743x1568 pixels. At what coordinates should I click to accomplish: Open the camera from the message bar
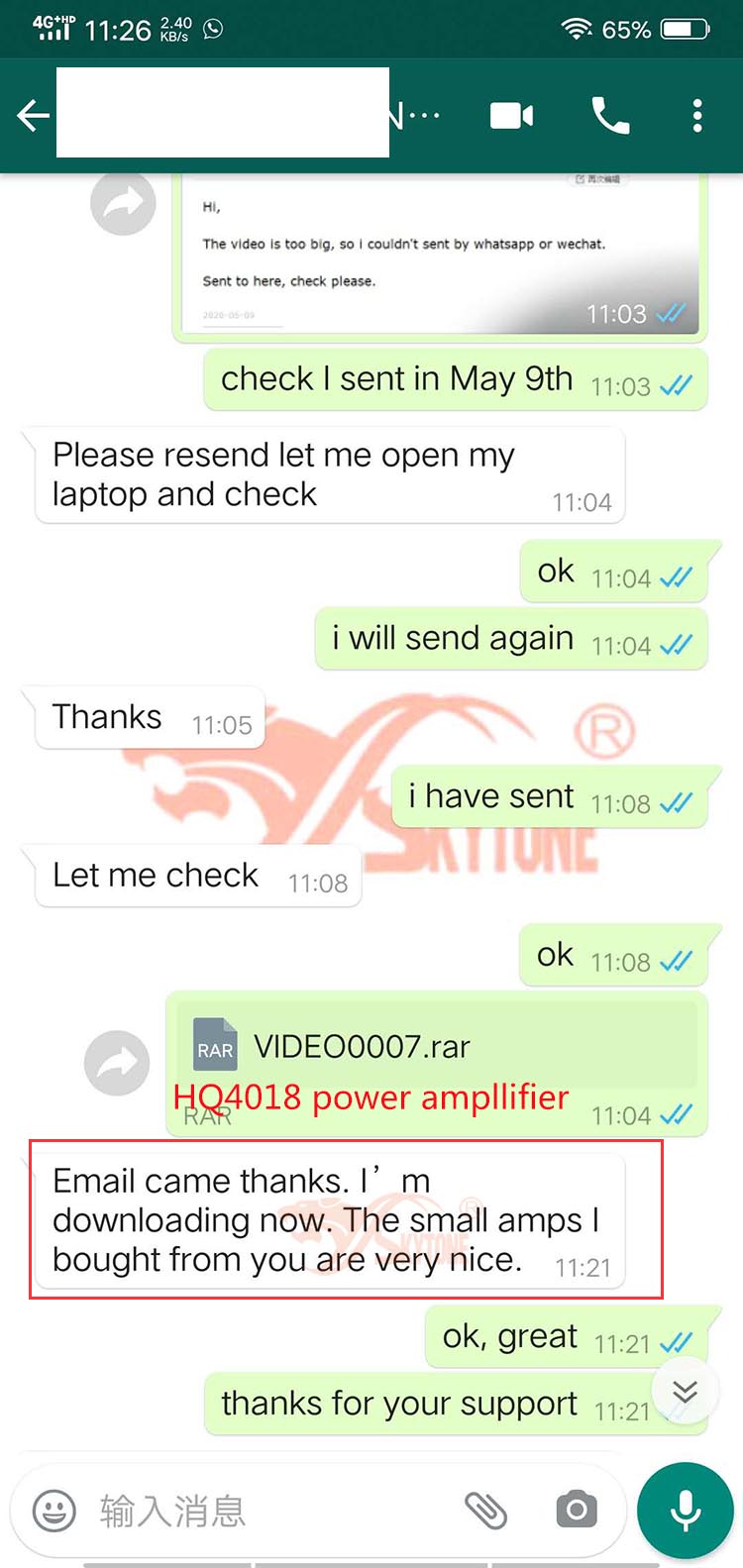pos(576,1512)
